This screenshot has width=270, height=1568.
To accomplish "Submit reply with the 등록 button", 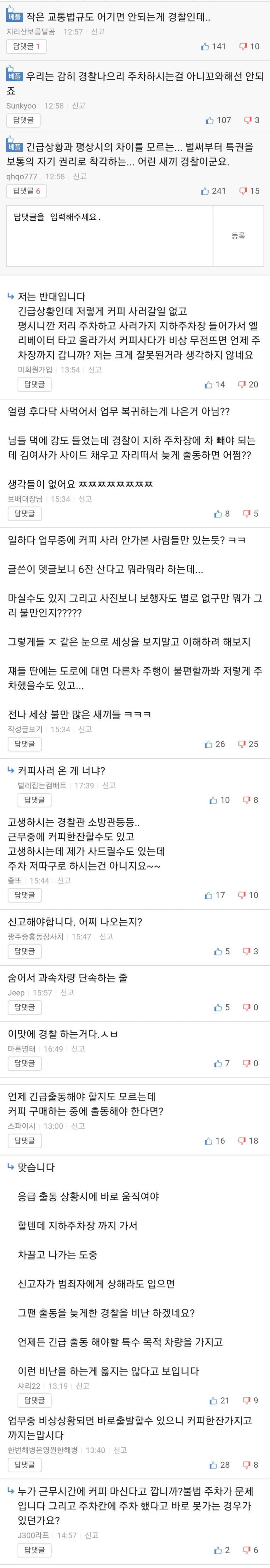I will click(x=238, y=235).
